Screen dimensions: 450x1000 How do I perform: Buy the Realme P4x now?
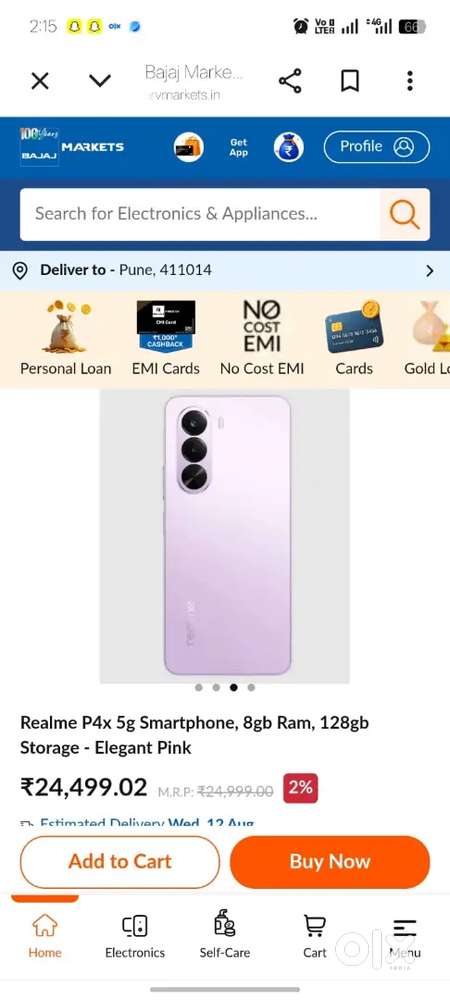tap(330, 862)
